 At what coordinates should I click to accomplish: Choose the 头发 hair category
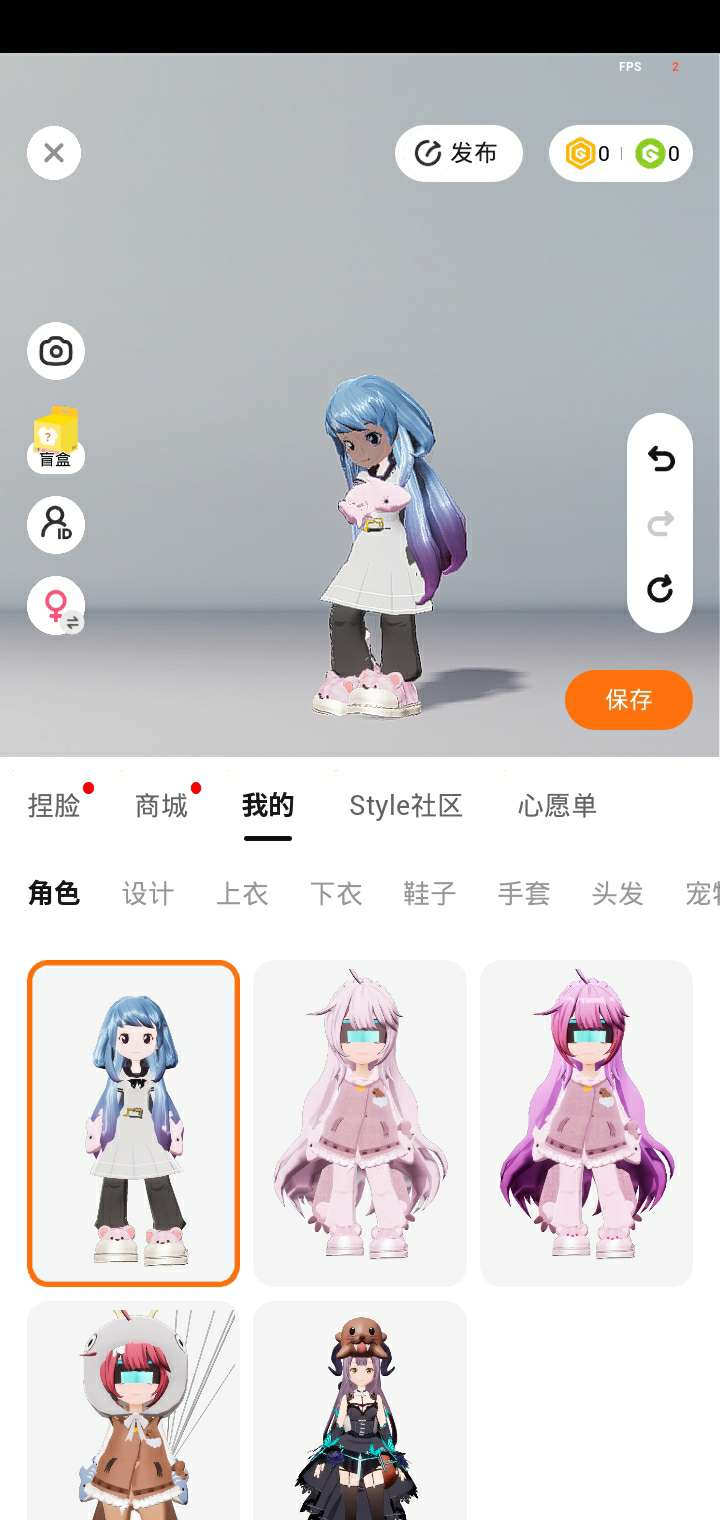click(617, 893)
